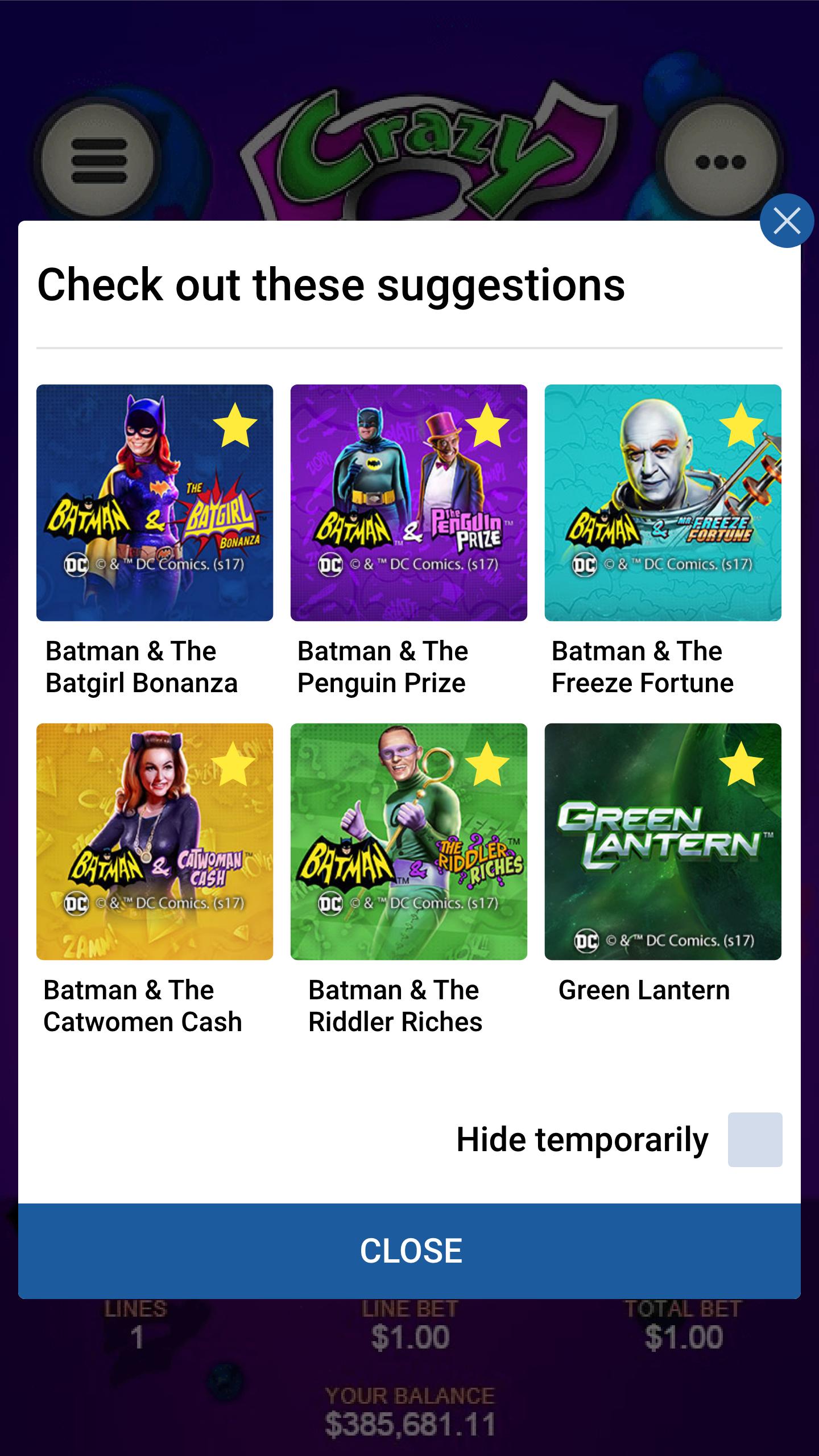The width and height of the screenshot is (819, 1456).
Task: Dismiss the suggestions dialog with the X
Action: 787,221
